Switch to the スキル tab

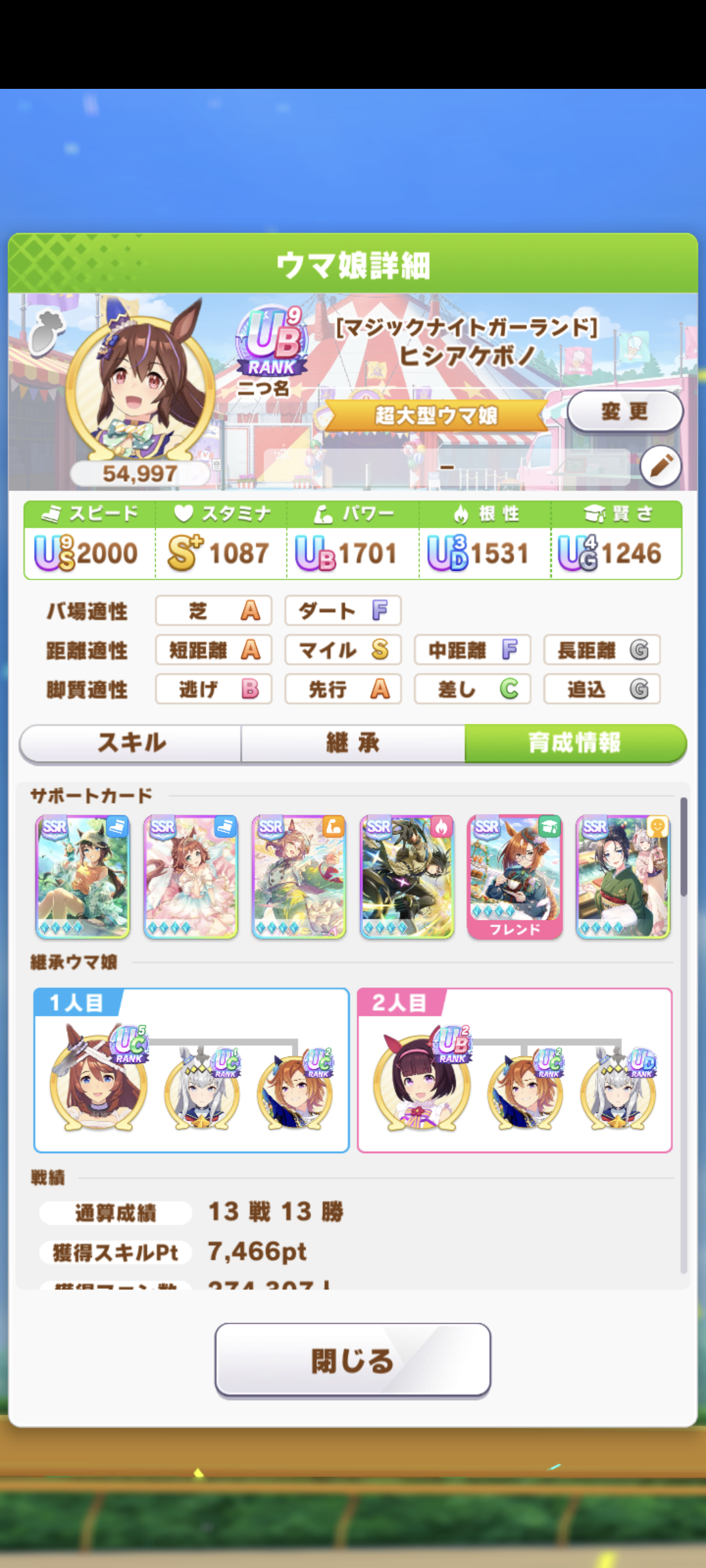[x=131, y=743]
